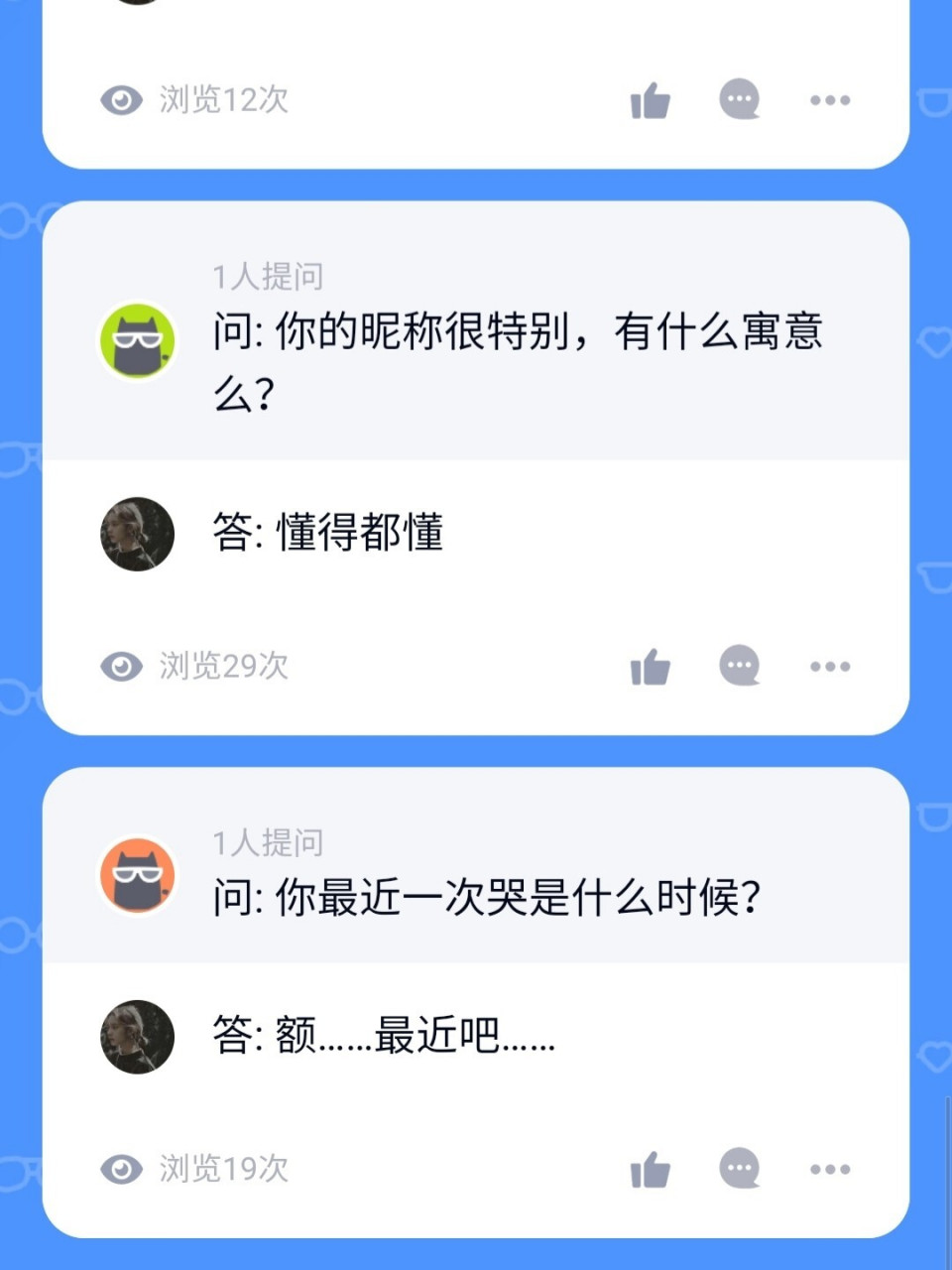Open comments on the nickname question card

(739, 667)
